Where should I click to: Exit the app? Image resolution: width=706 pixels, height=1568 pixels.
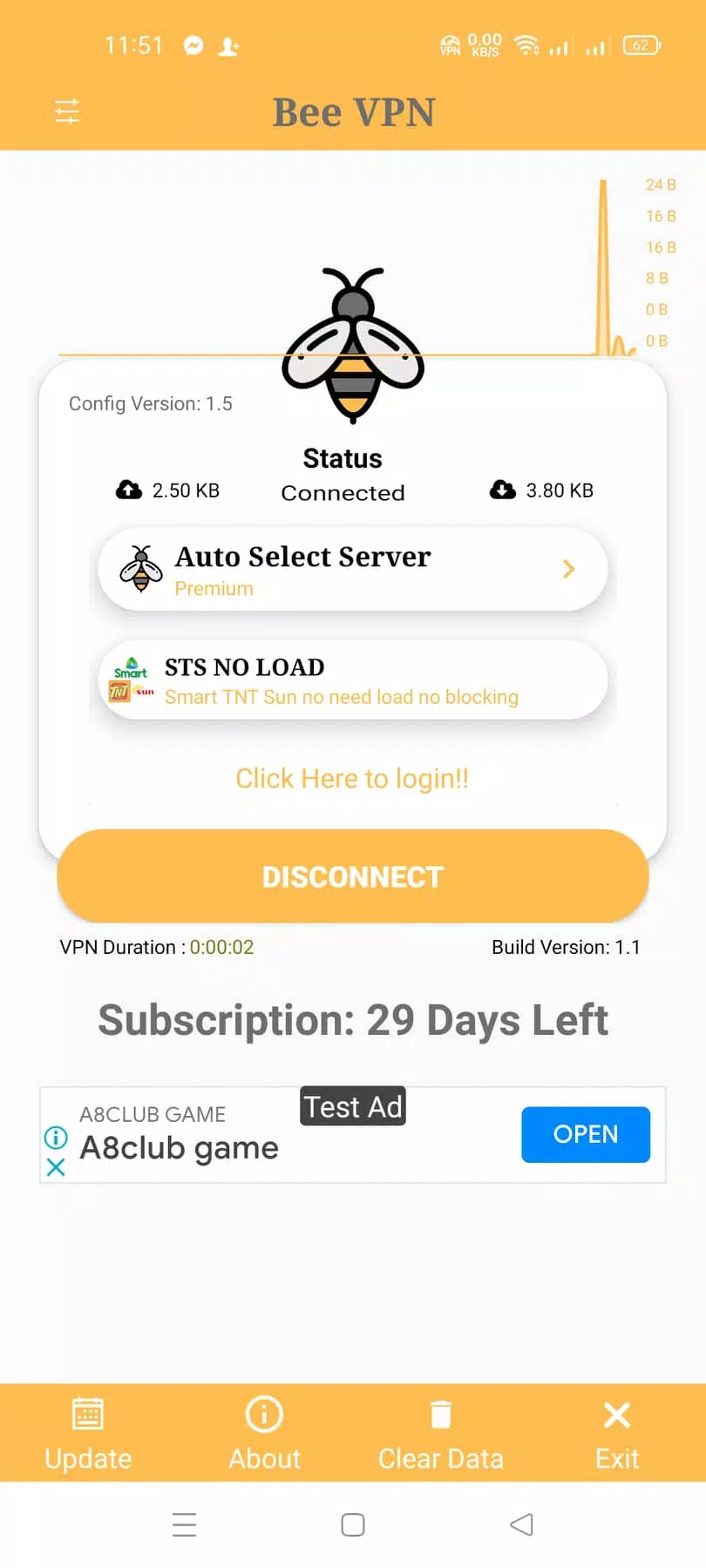pos(617,1434)
